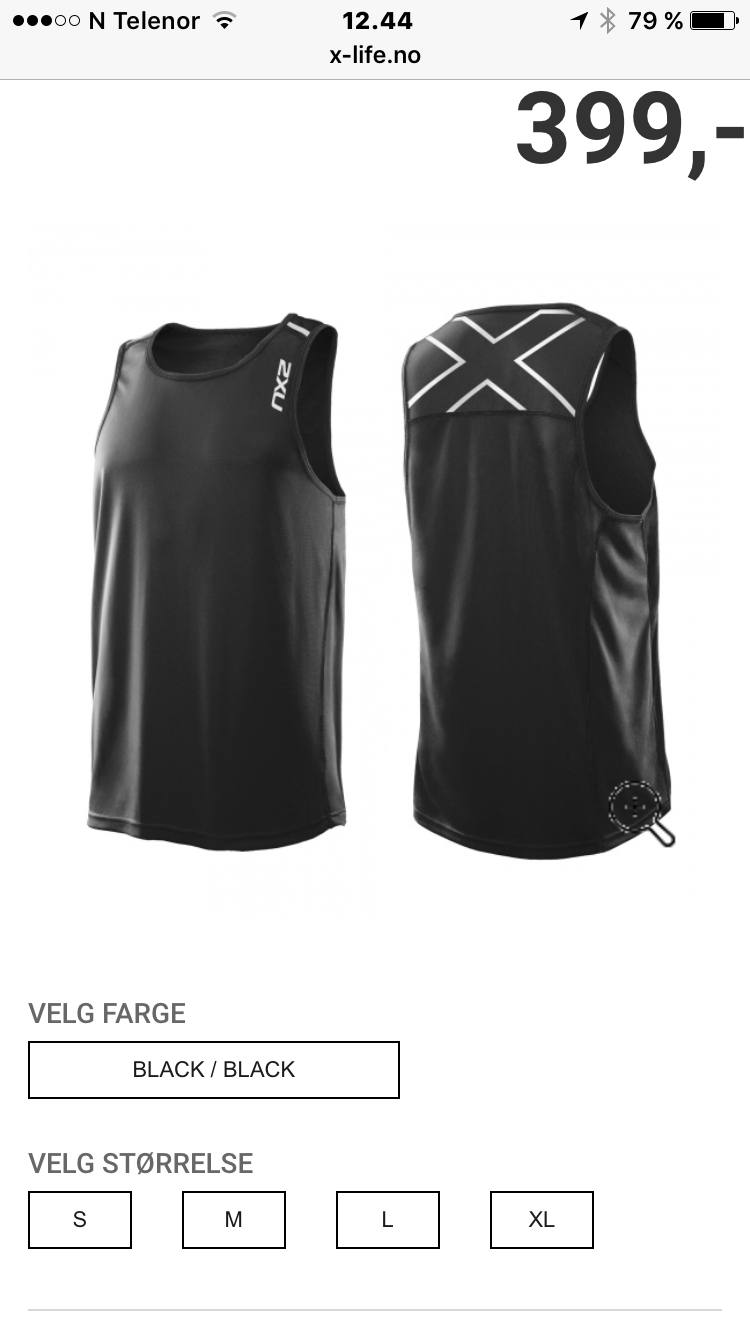
Task: Open the tank top product image
Action: 375,580
